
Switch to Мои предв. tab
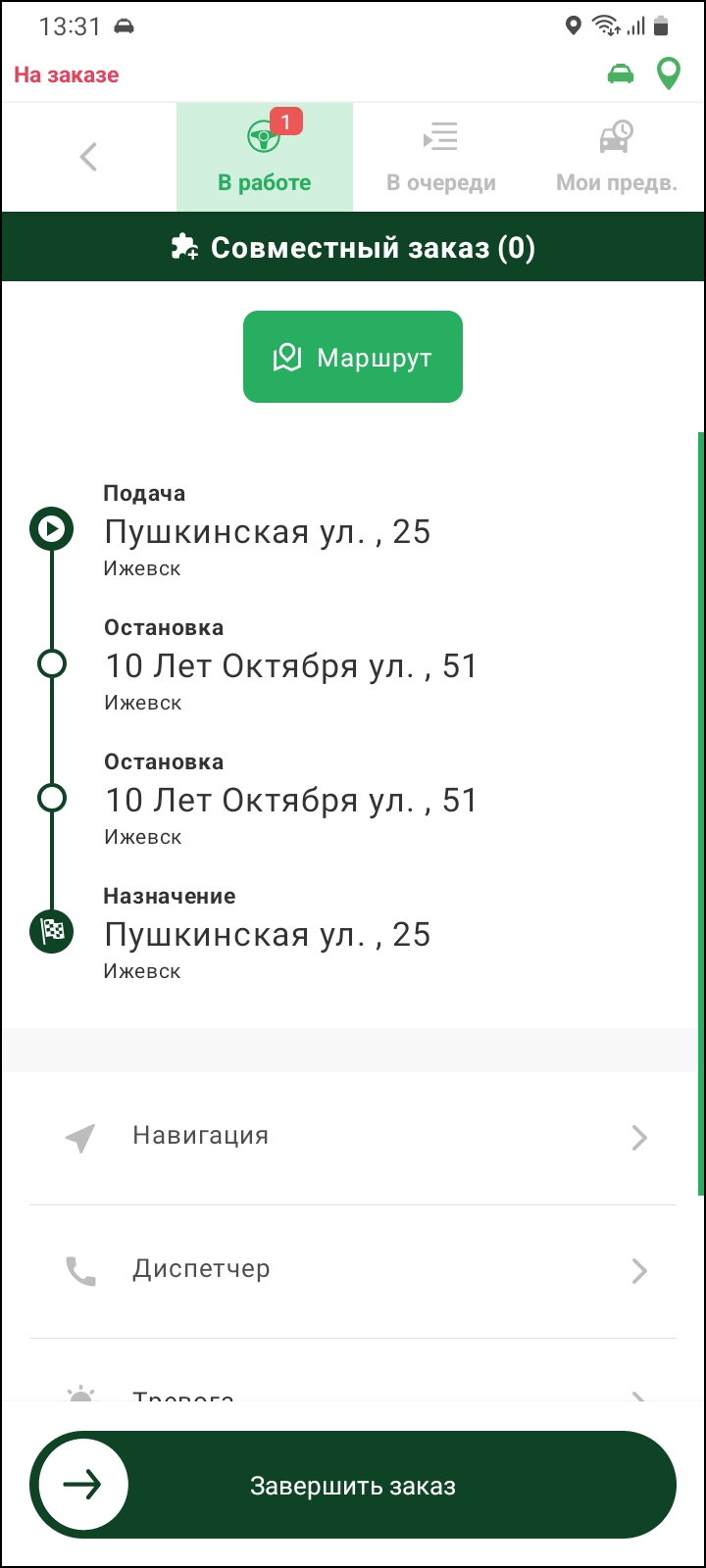[617, 157]
